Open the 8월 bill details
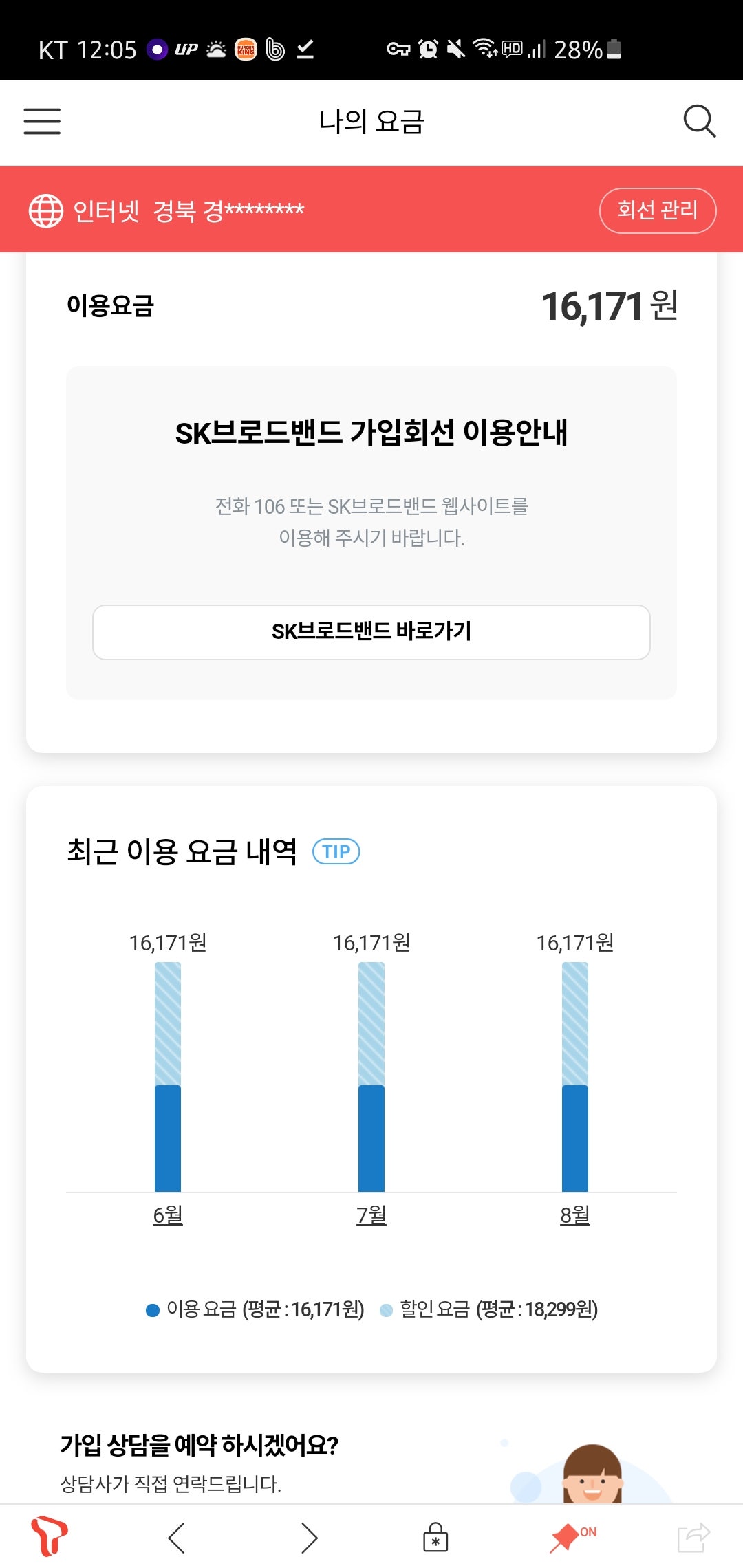The image size is (743, 1568). (575, 1215)
